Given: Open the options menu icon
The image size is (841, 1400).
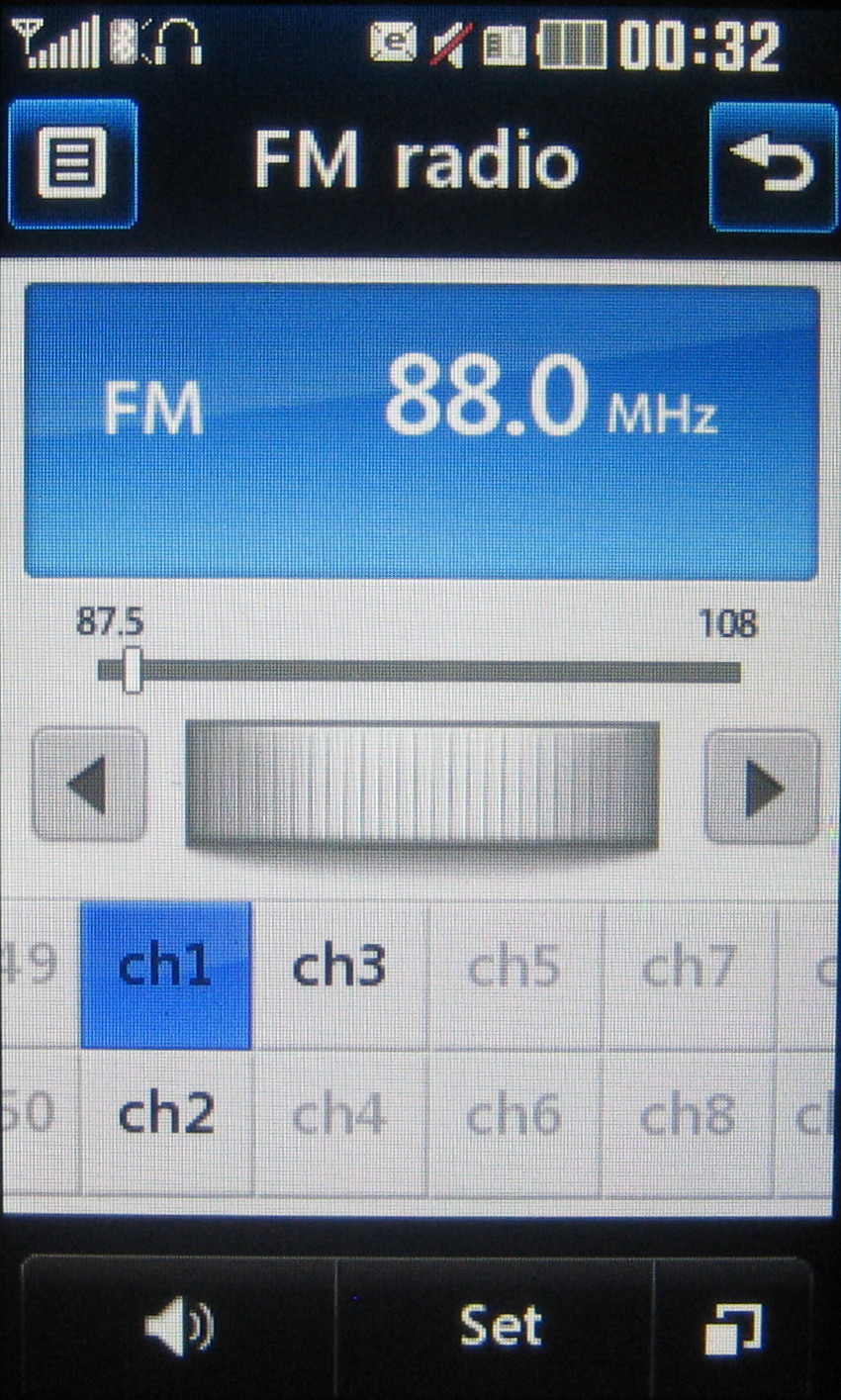Looking at the screenshot, I should tap(72, 164).
